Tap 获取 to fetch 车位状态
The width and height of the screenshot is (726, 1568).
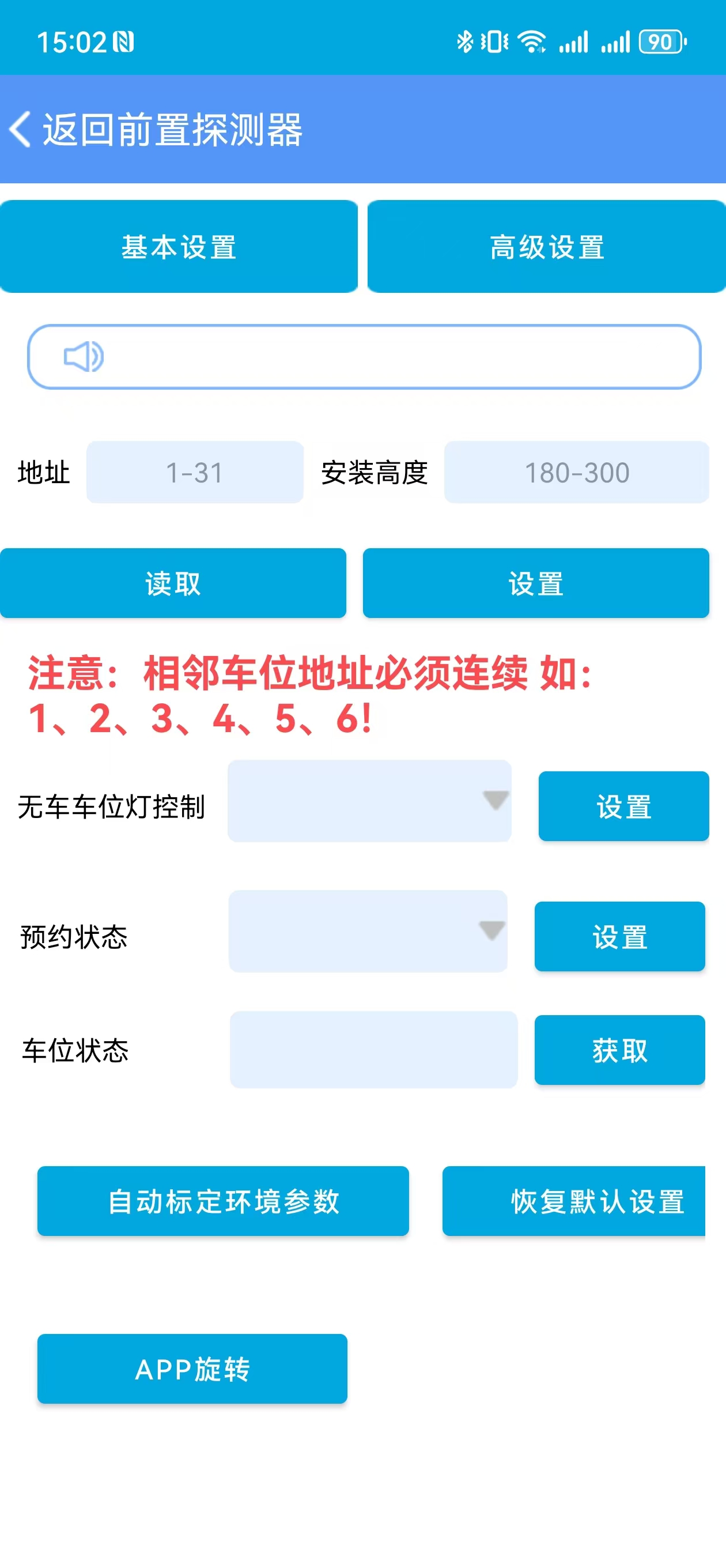[619, 1050]
